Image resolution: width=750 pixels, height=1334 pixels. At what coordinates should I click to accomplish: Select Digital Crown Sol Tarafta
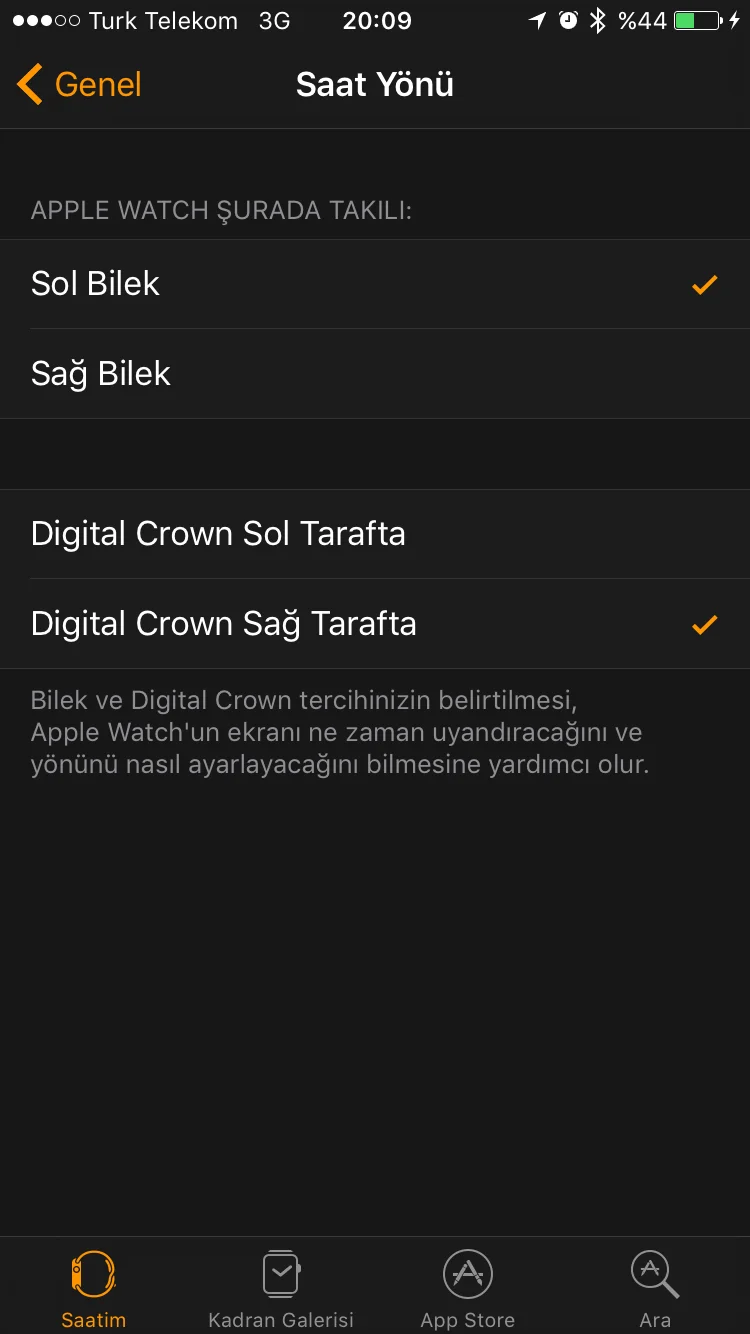[x=375, y=534]
